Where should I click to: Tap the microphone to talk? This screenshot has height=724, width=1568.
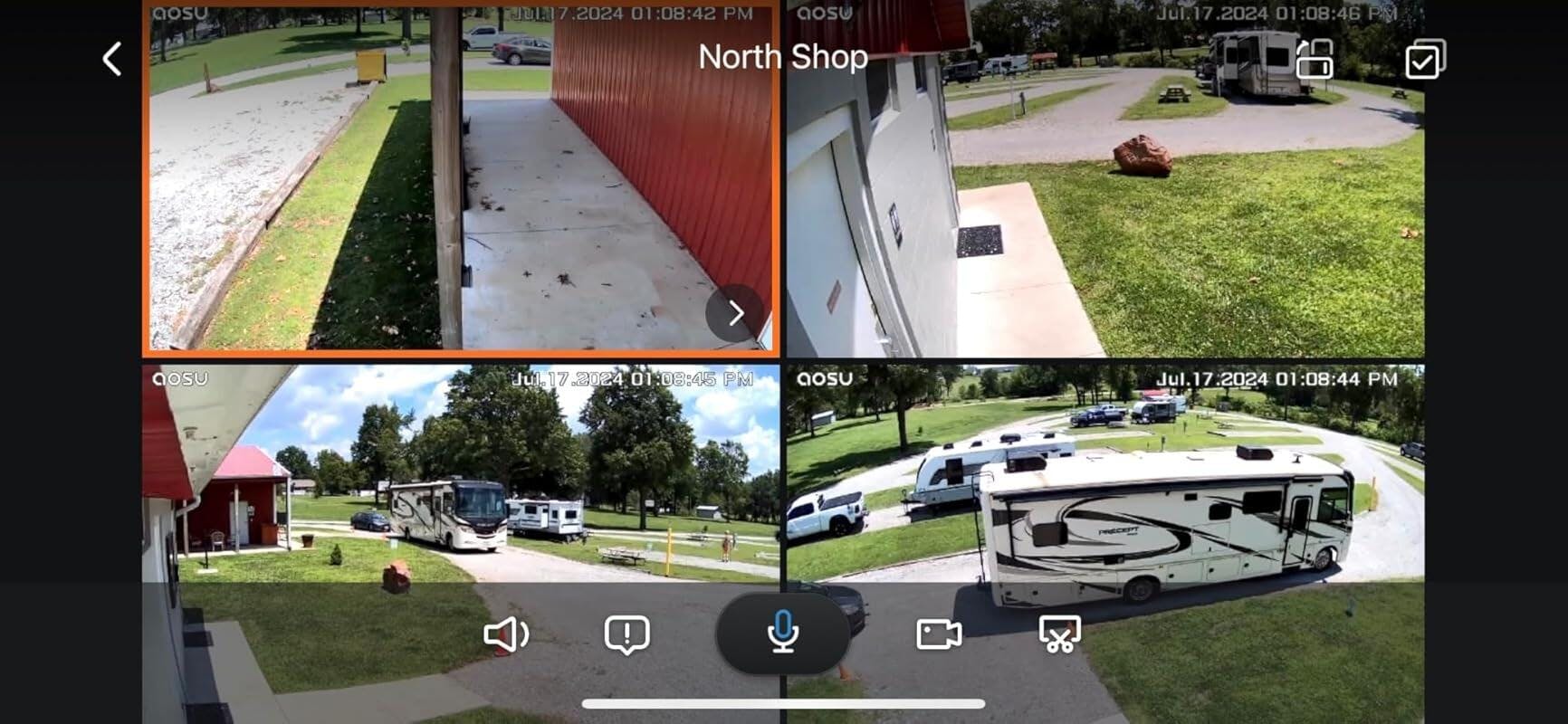point(783,633)
